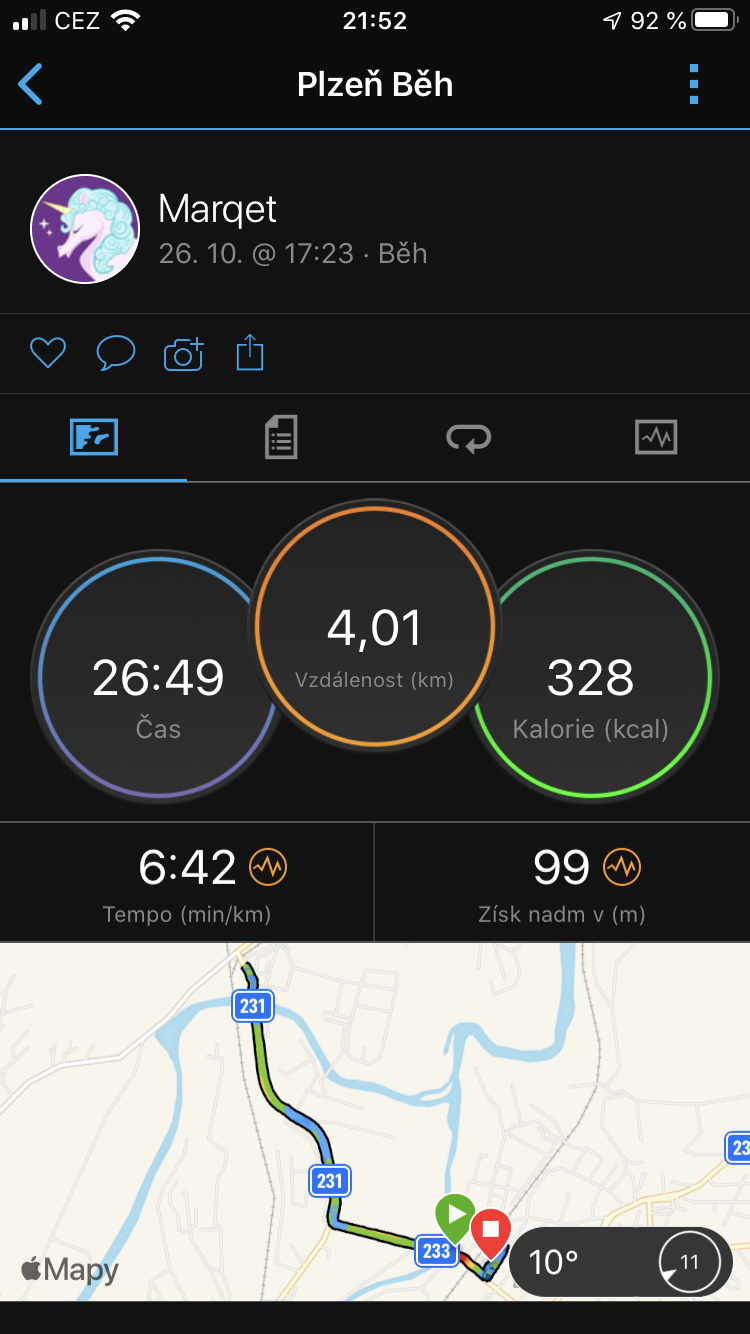Screen dimensions: 750x1334
Task: Open Marqet's unicorn profile picture
Action: pyautogui.click(x=85, y=229)
